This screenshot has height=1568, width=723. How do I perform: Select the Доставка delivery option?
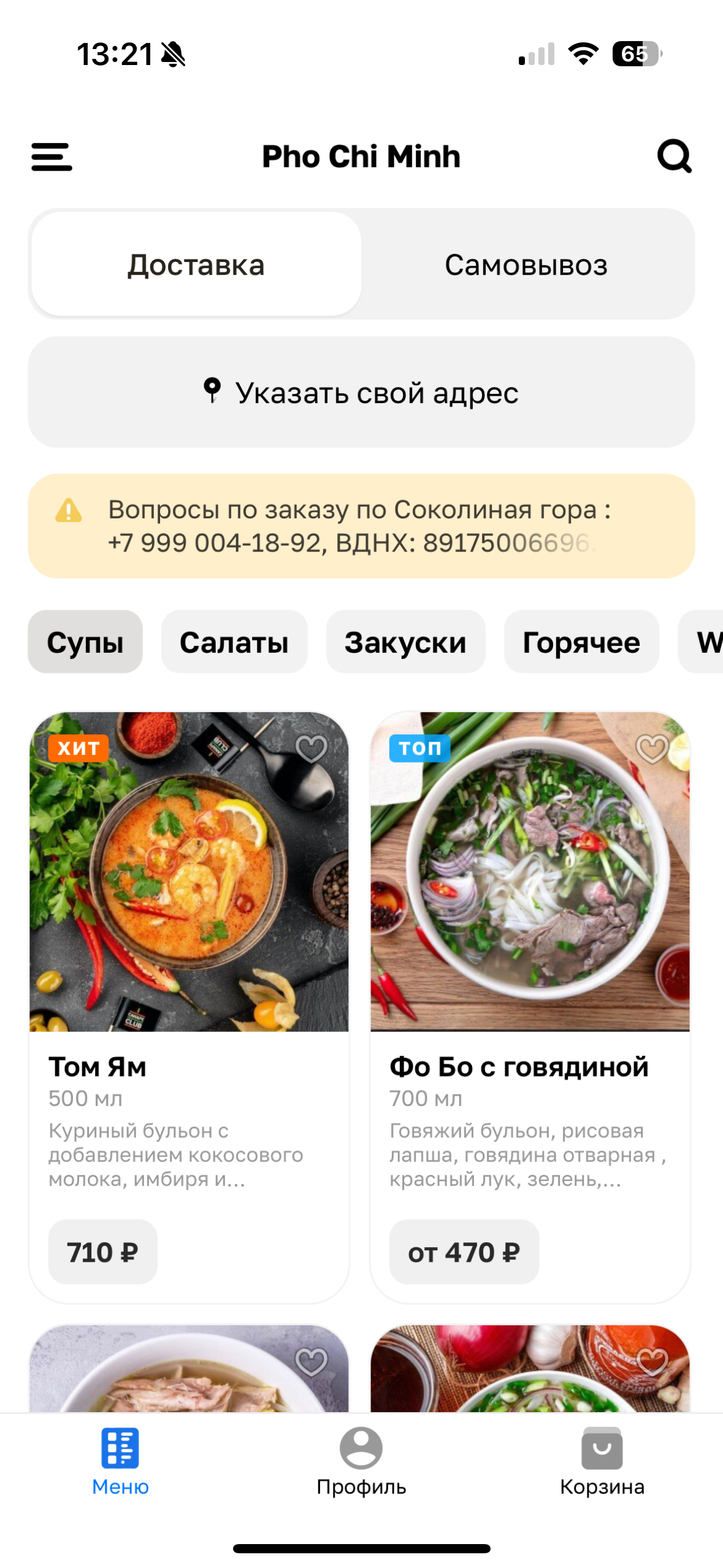tap(196, 264)
